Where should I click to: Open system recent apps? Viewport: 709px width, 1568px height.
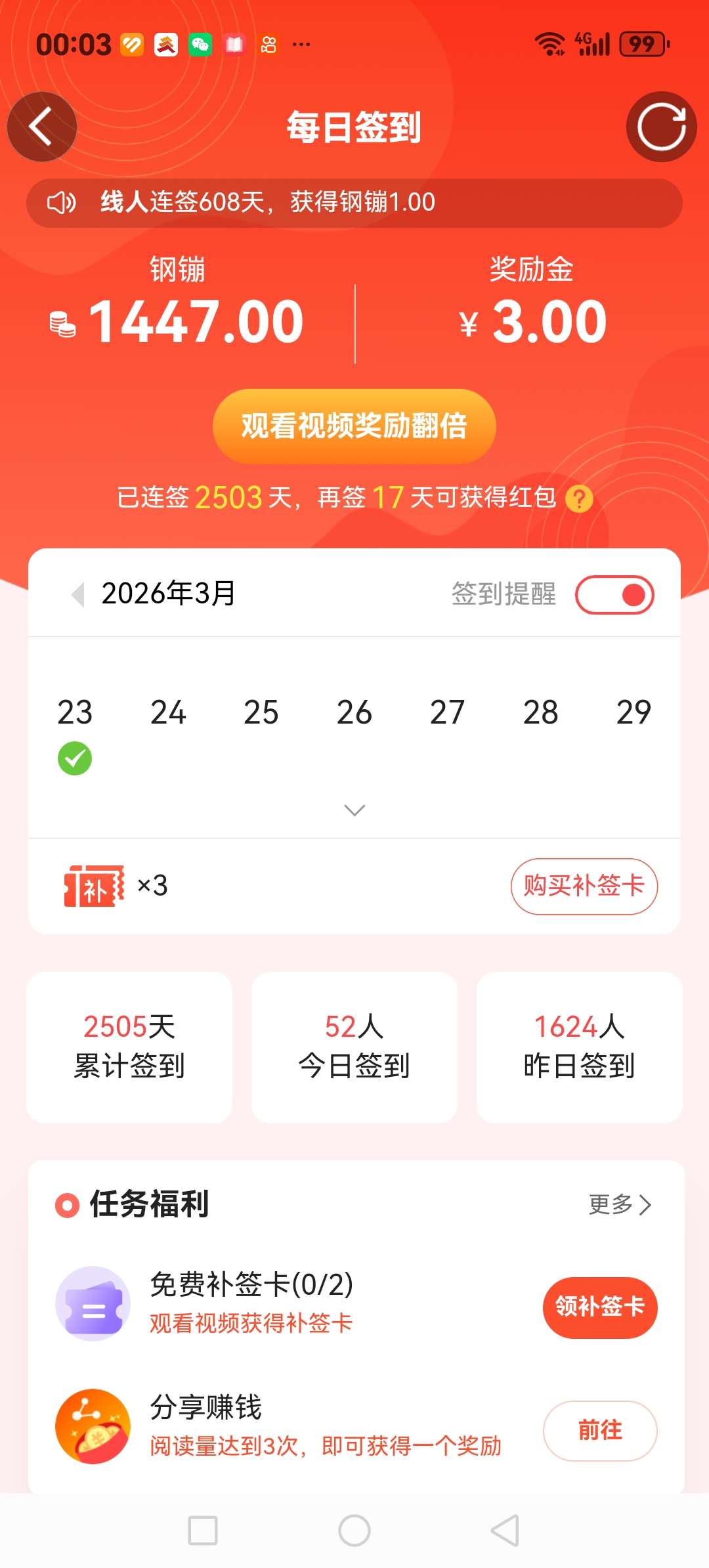click(x=202, y=1531)
